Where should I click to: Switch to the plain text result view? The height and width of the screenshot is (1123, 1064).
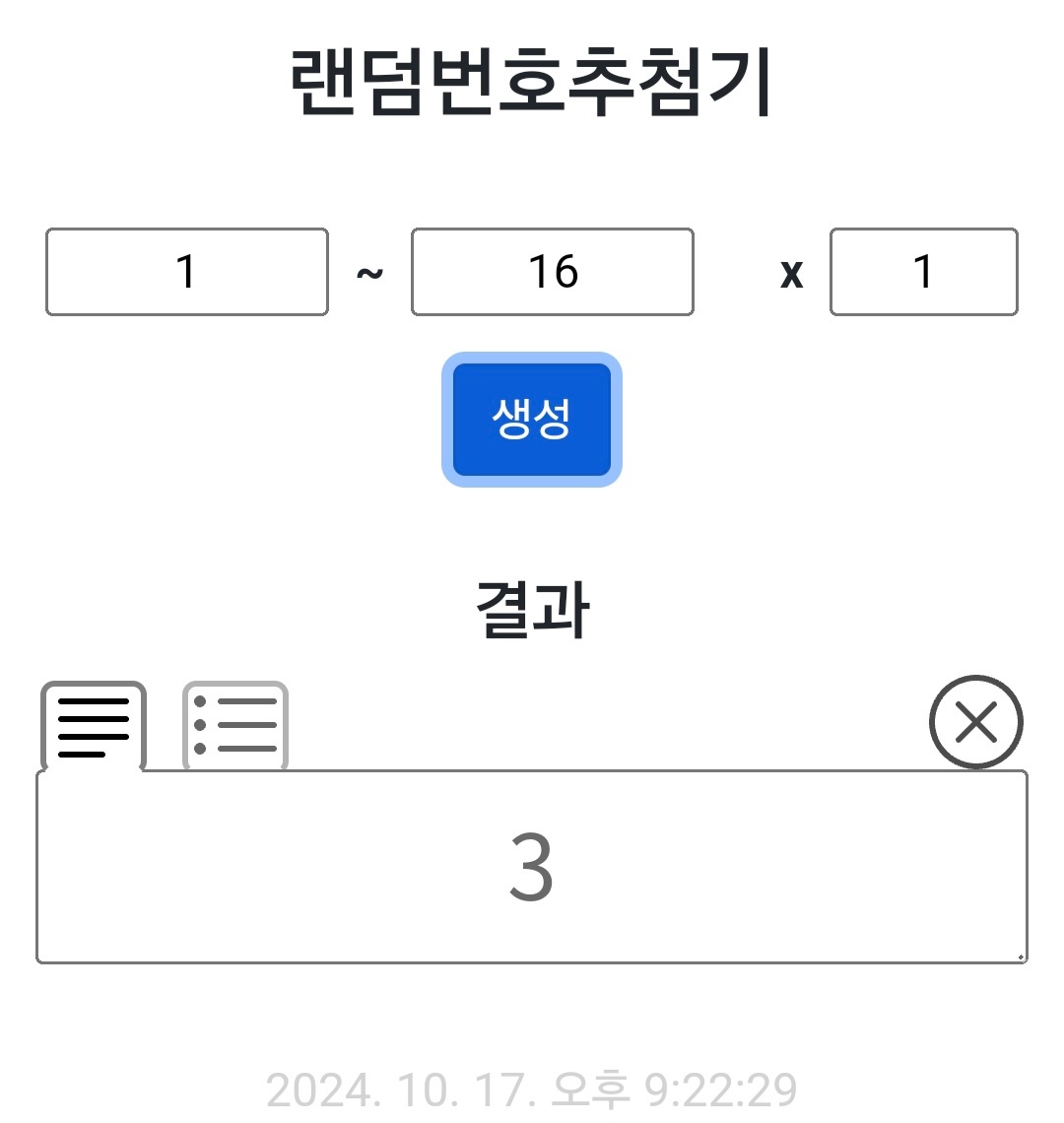click(x=94, y=727)
